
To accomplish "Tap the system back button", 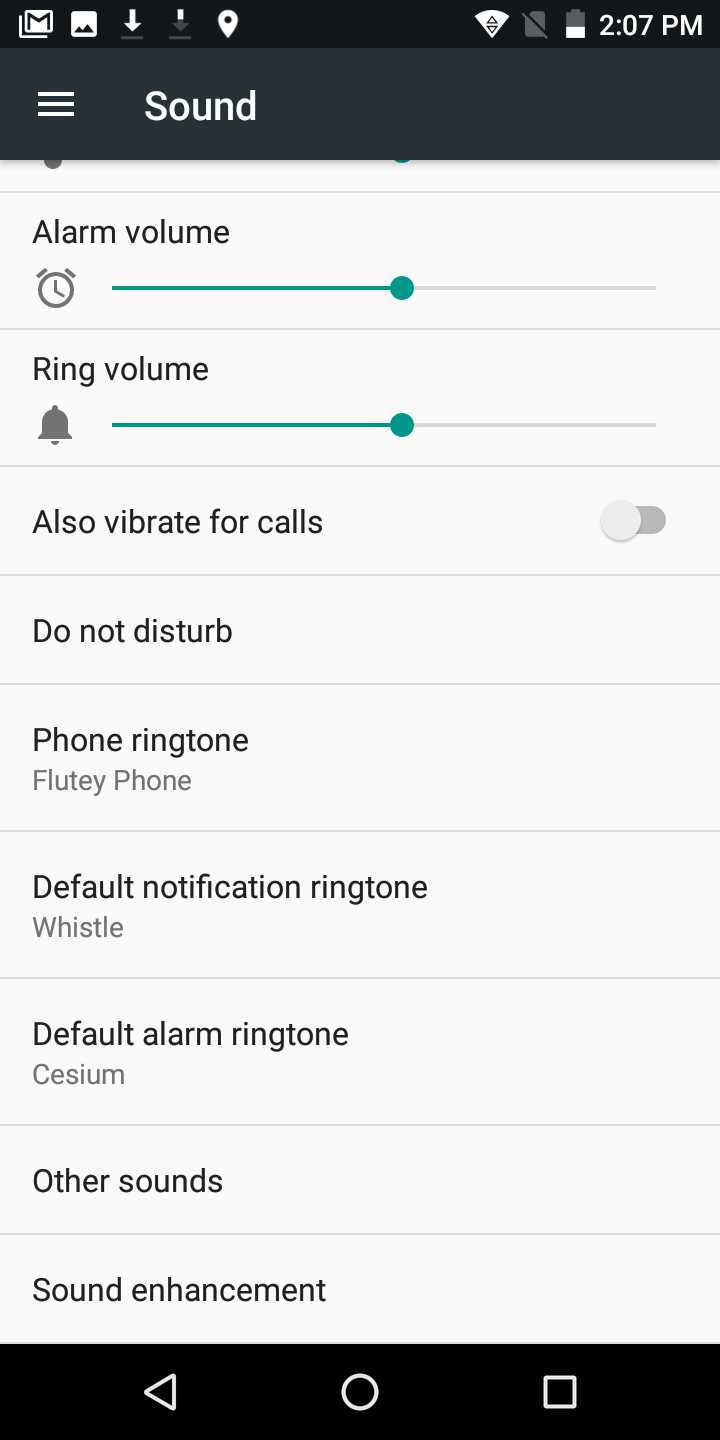I will pos(160,1391).
